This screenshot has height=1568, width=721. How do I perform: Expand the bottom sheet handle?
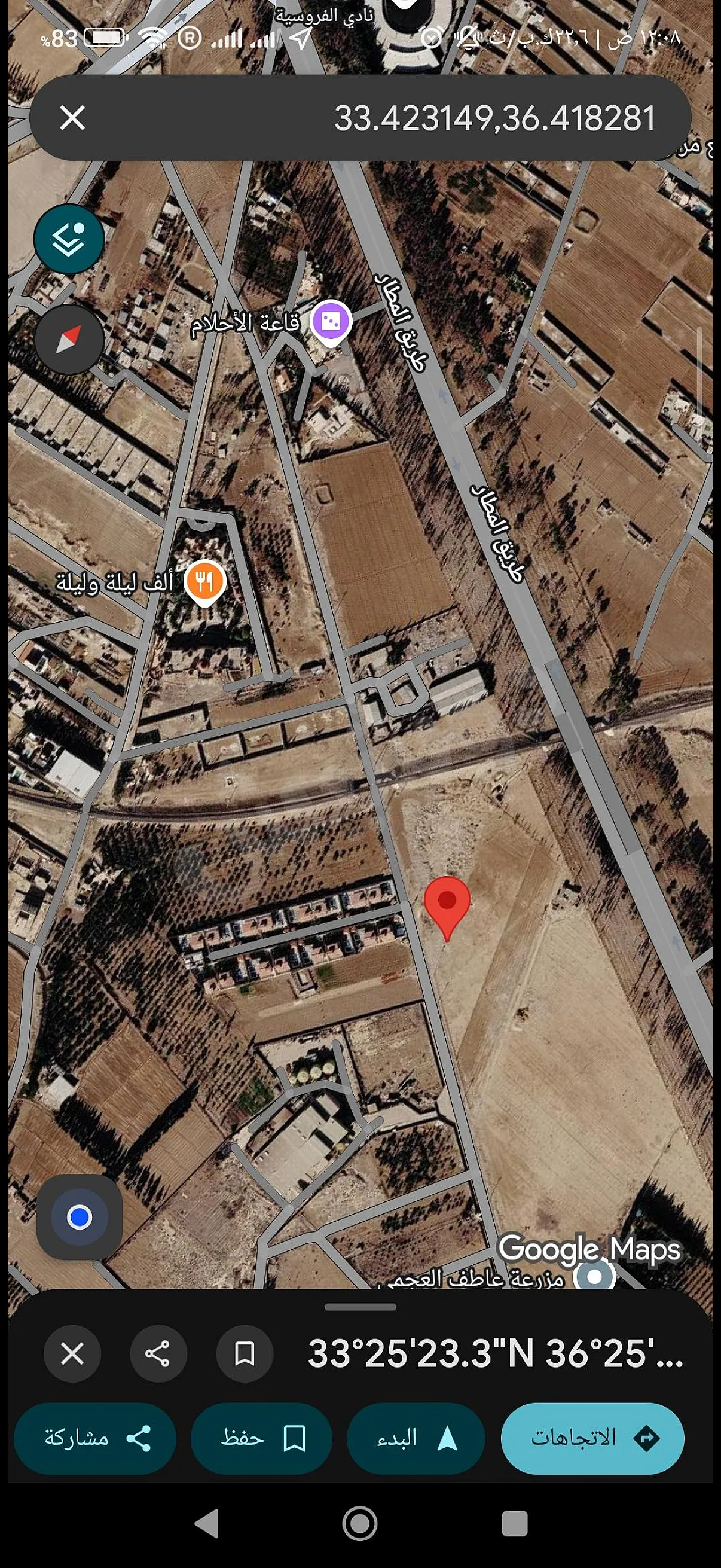coord(360,1307)
